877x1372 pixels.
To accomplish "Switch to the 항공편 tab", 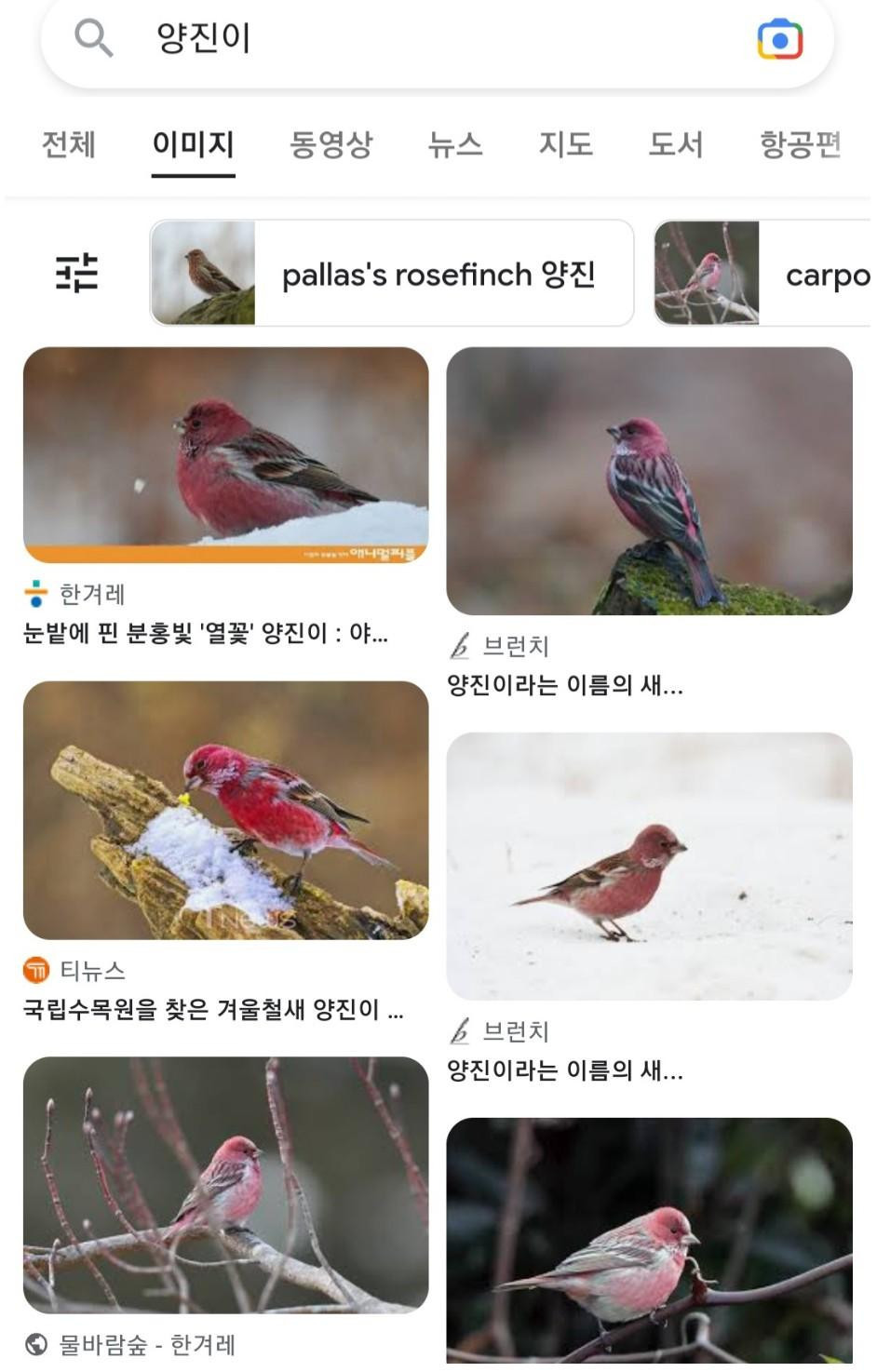I will point(800,144).
